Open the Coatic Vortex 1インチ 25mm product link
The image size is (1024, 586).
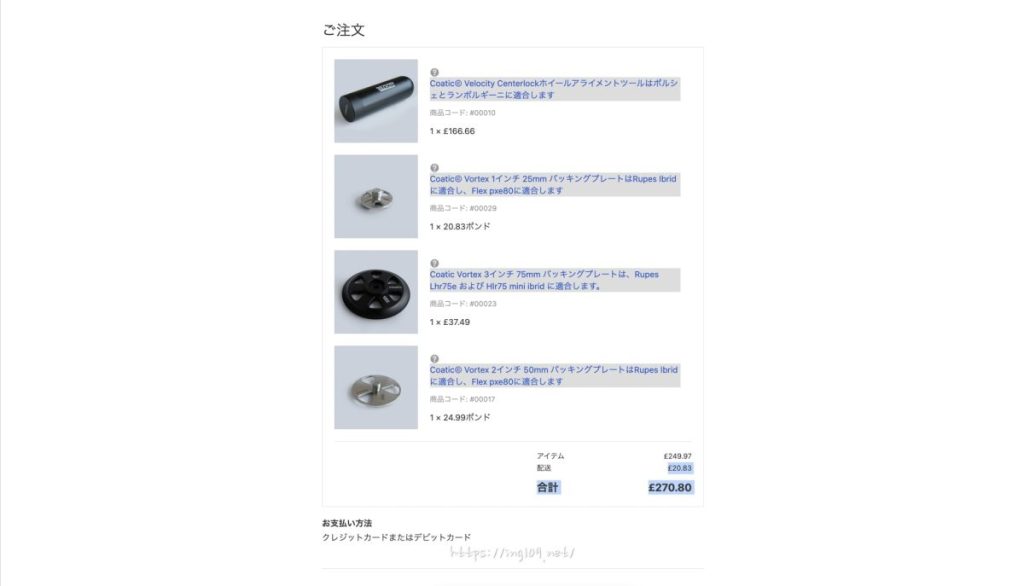tap(552, 184)
